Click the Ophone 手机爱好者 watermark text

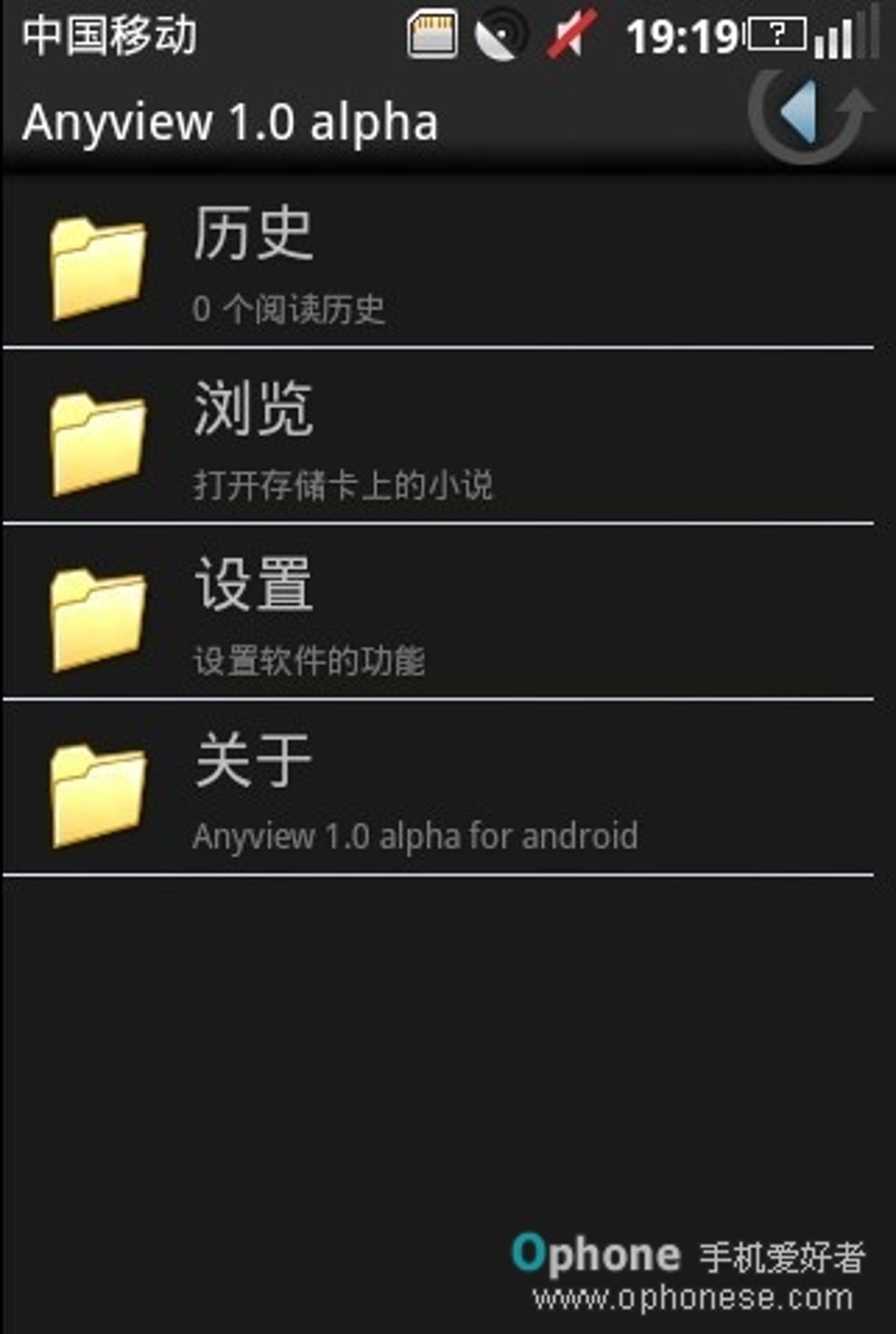point(691,1251)
